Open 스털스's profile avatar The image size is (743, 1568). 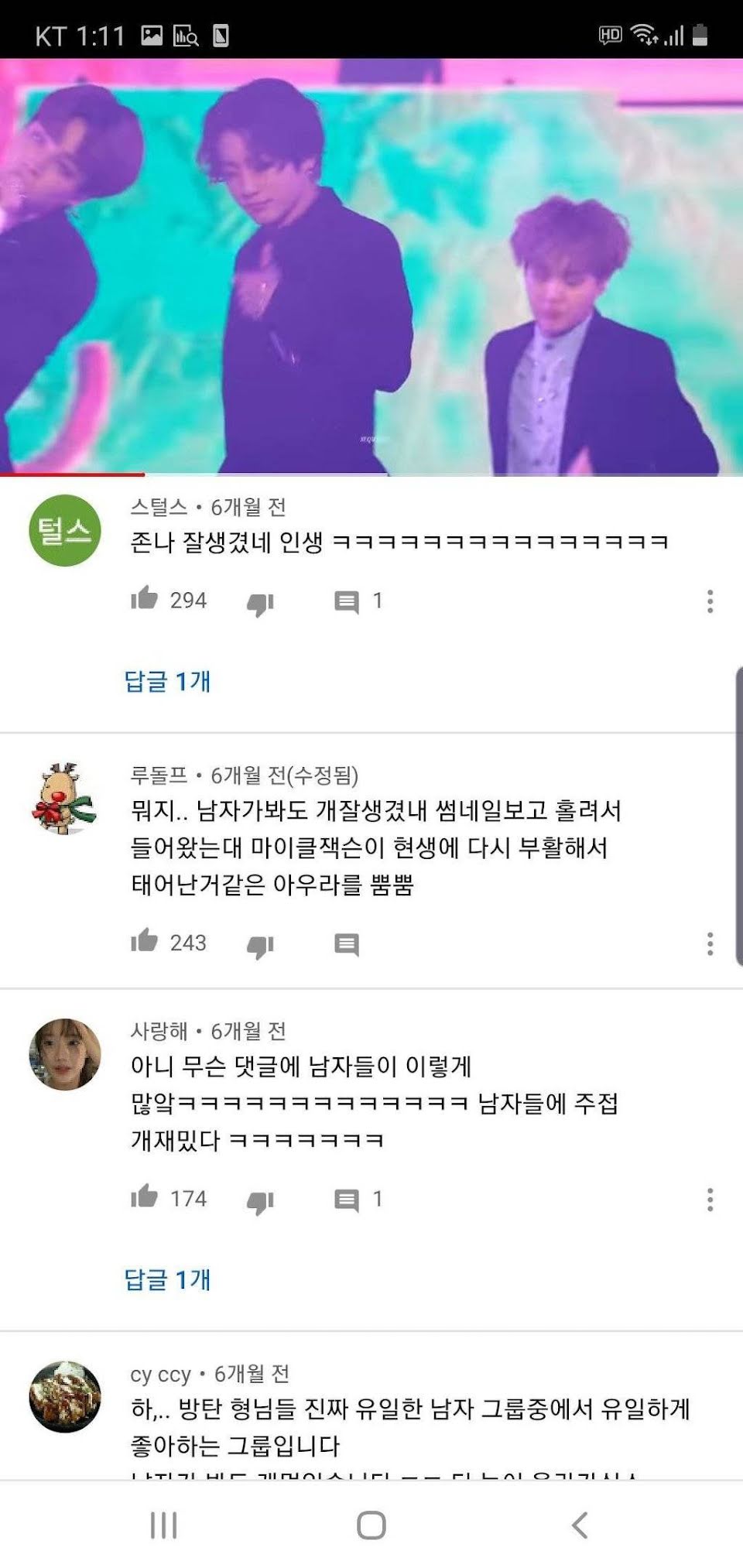[65, 530]
